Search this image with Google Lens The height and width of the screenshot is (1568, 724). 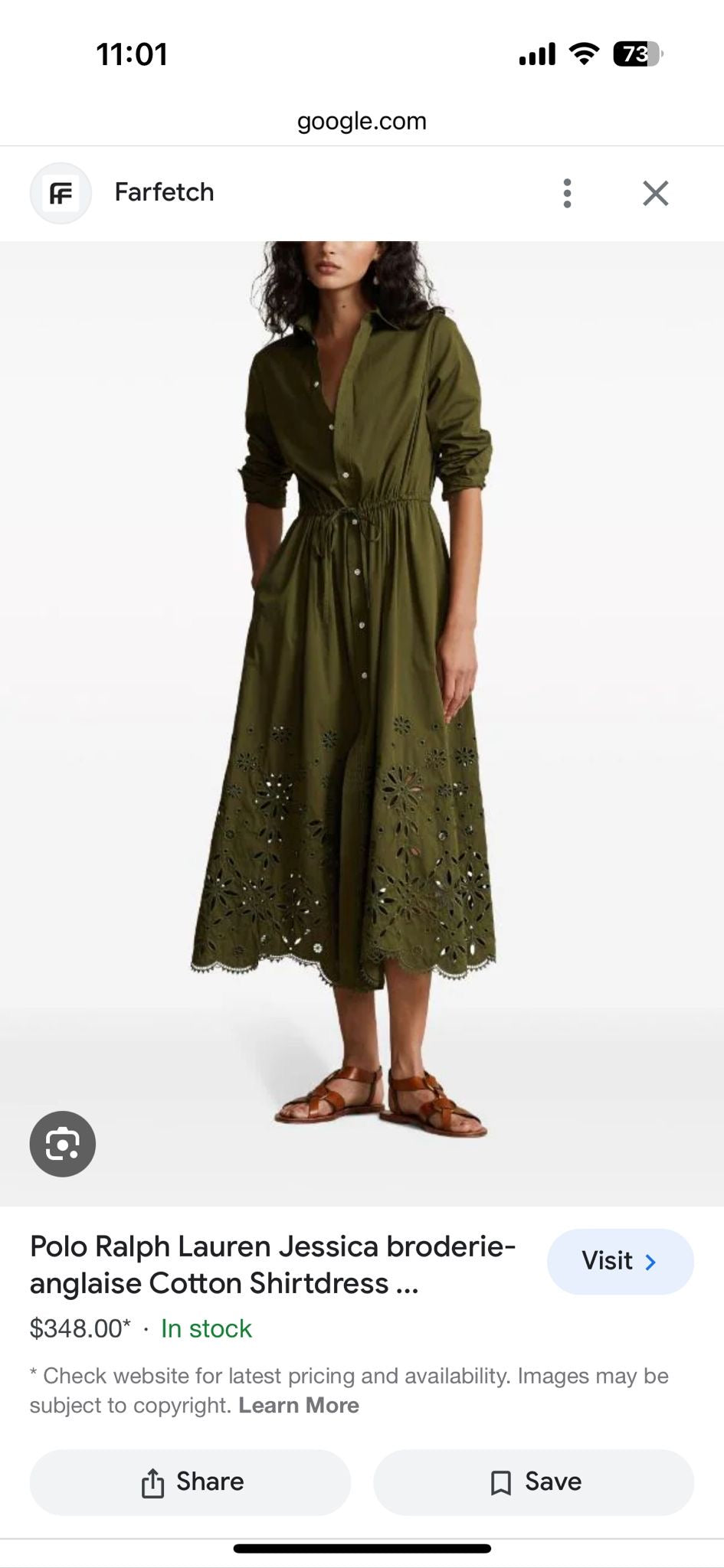(x=63, y=1144)
